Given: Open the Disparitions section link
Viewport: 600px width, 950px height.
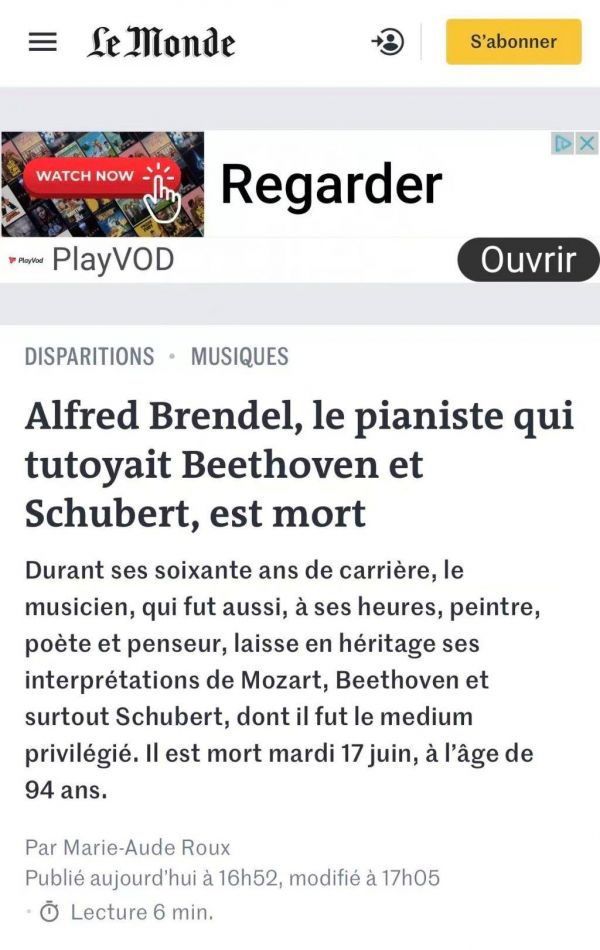Looking at the screenshot, I should [x=90, y=356].
